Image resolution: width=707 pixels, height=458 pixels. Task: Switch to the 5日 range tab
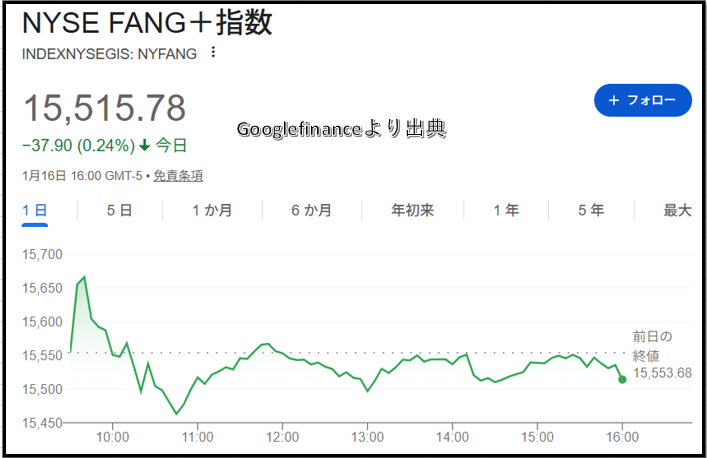(119, 210)
